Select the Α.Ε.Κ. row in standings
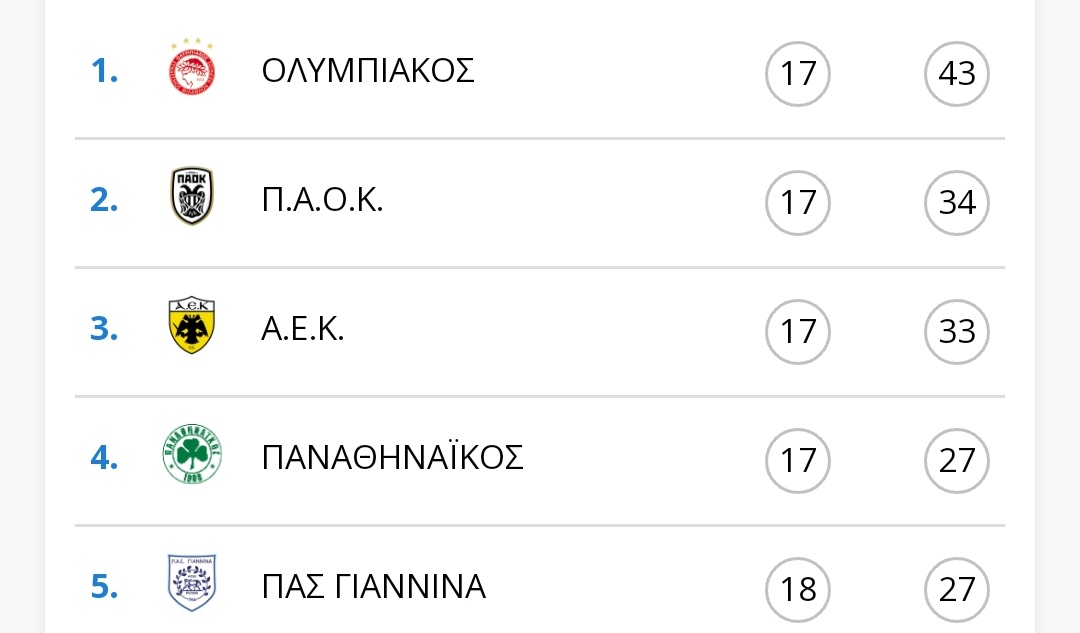 click(540, 331)
